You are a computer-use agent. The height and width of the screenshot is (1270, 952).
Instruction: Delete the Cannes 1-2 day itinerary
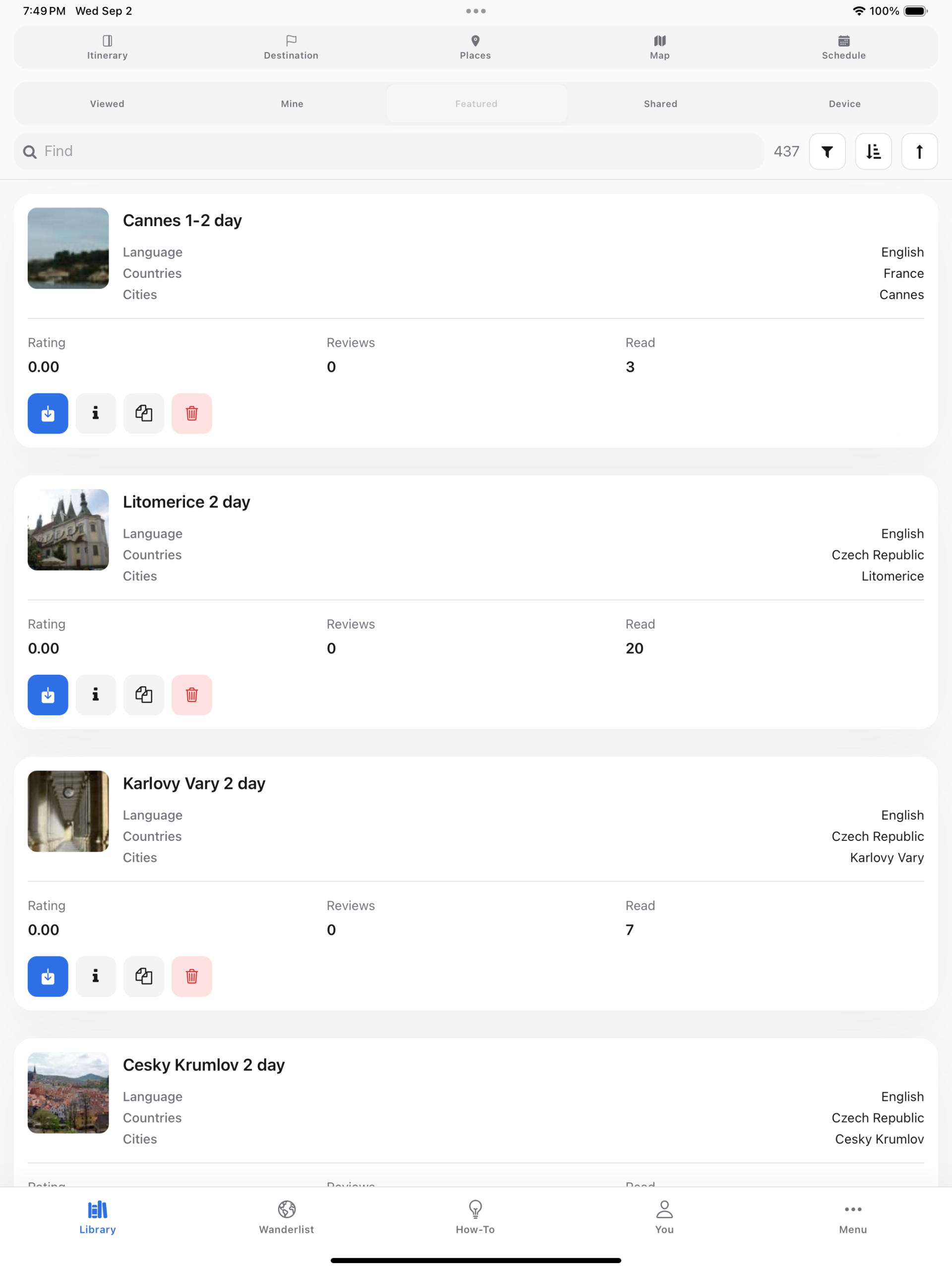point(192,413)
